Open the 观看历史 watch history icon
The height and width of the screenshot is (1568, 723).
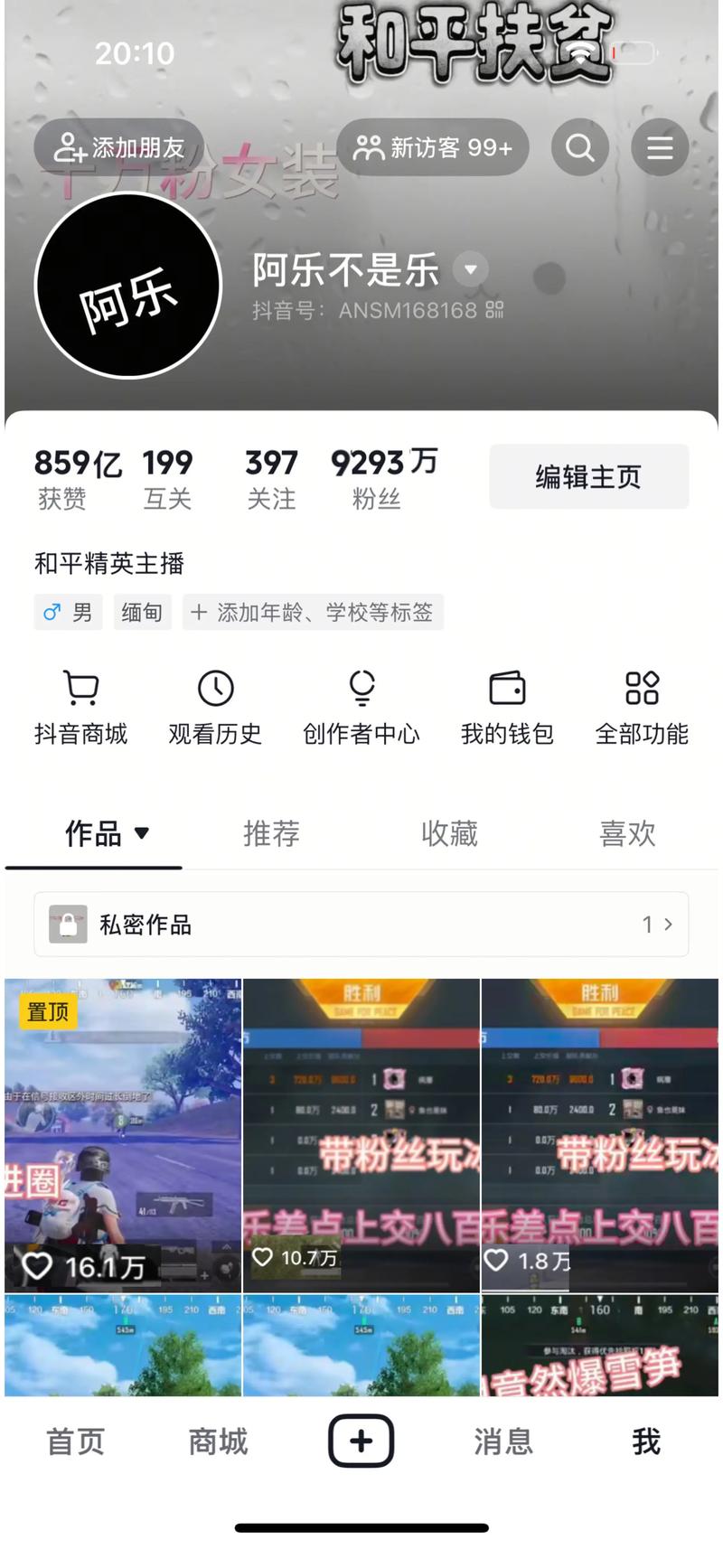pos(215,708)
